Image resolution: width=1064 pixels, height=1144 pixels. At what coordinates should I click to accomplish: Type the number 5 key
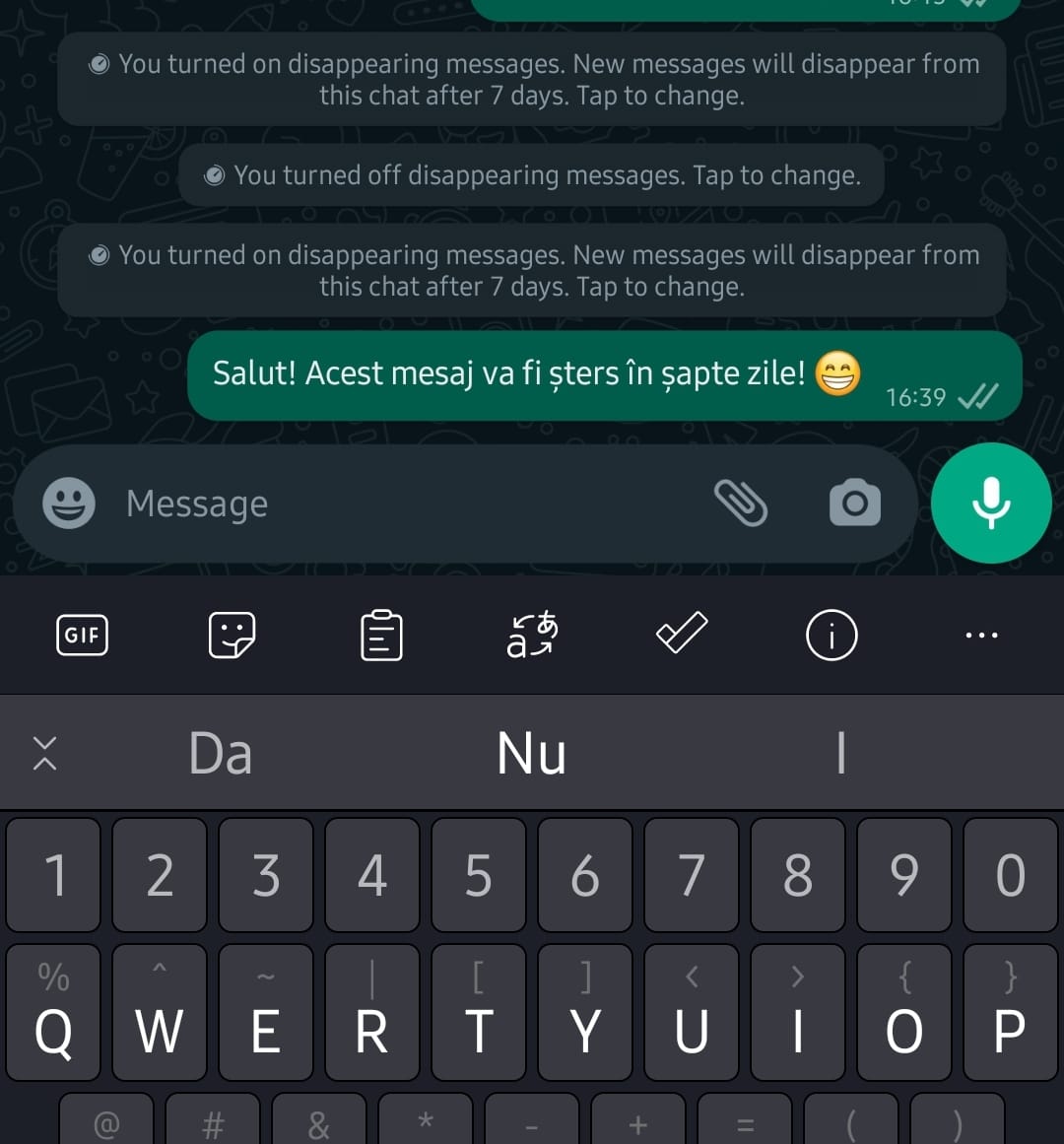point(479,875)
